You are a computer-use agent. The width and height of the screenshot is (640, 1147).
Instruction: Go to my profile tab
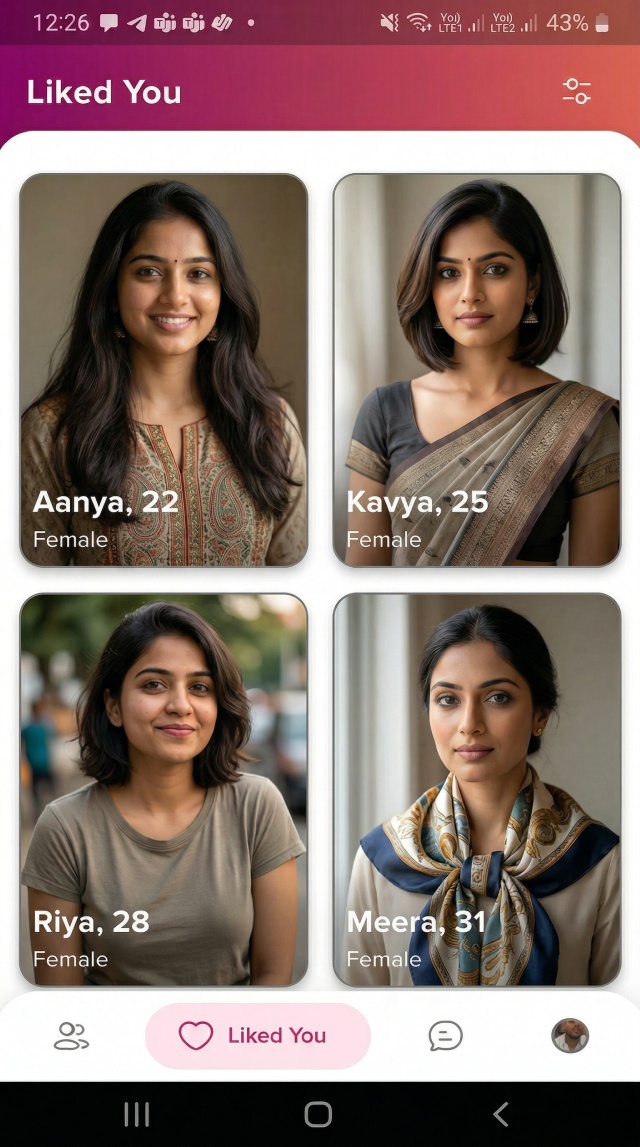coord(570,1036)
